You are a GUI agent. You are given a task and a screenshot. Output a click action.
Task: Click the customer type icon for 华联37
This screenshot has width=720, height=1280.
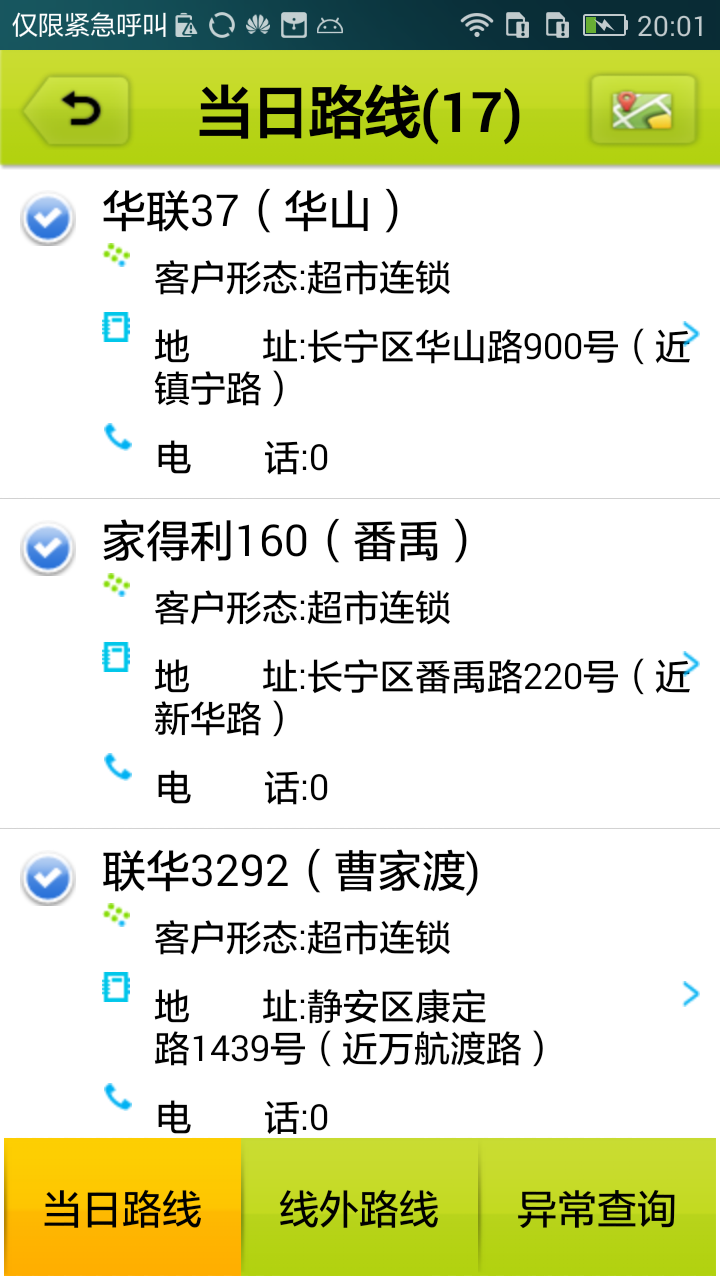pyautogui.click(x=117, y=256)
